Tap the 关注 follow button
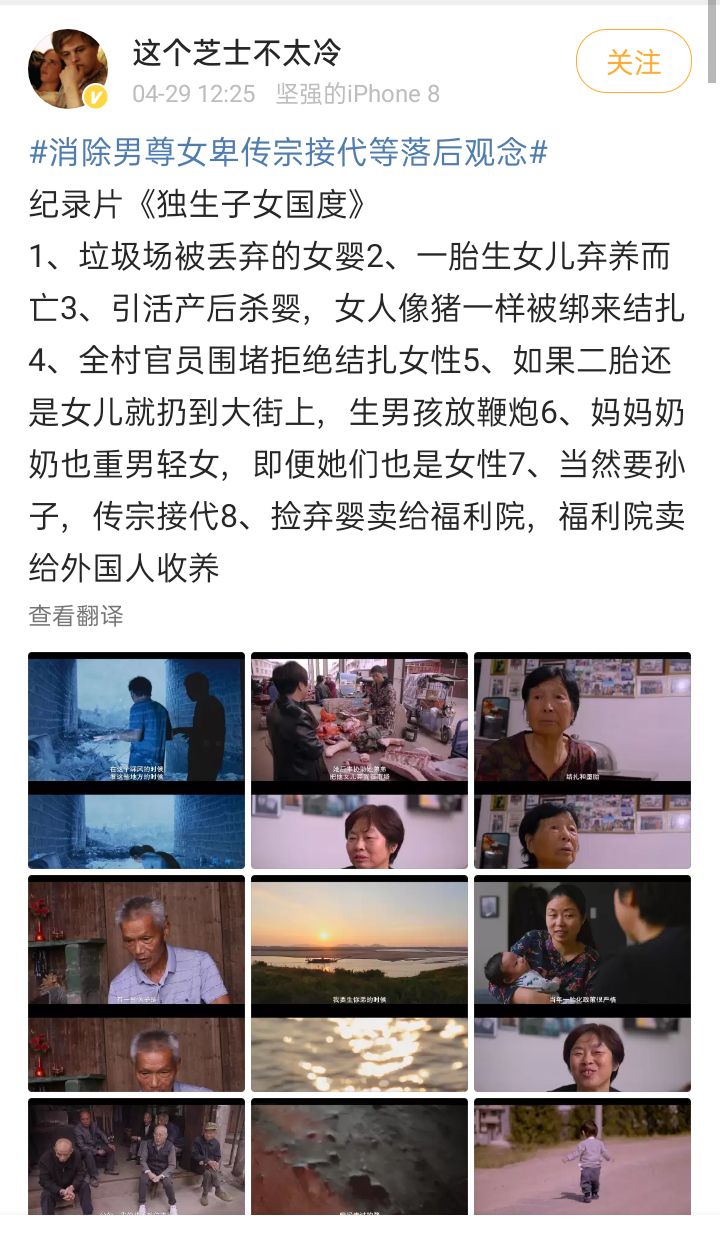 pos(634,62)
